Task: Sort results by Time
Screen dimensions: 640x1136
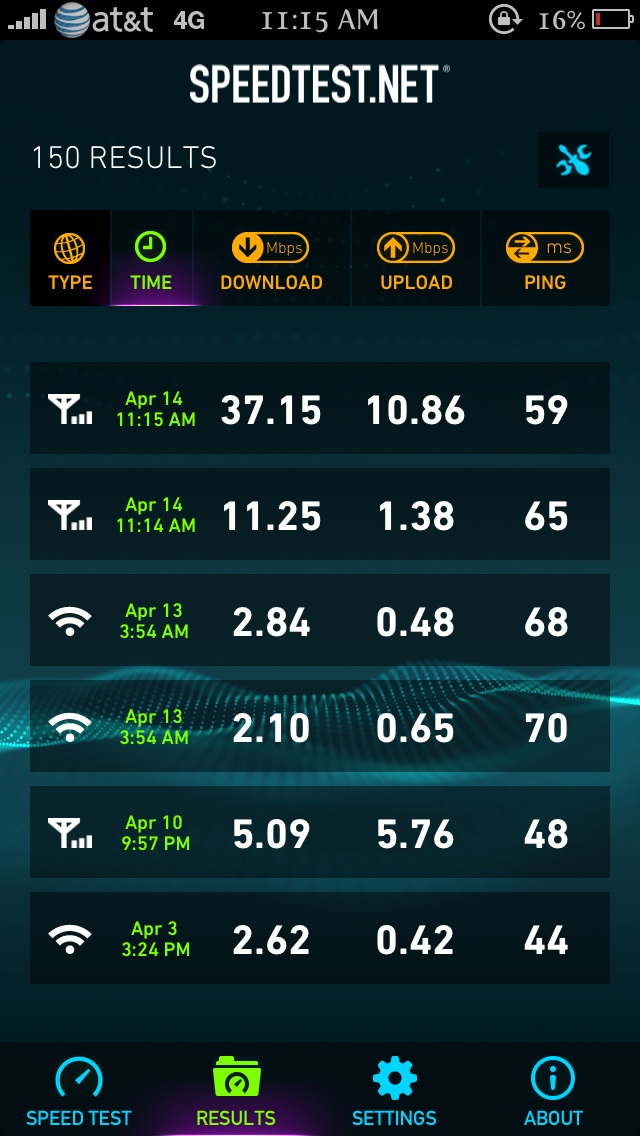Action: point(151,258)
